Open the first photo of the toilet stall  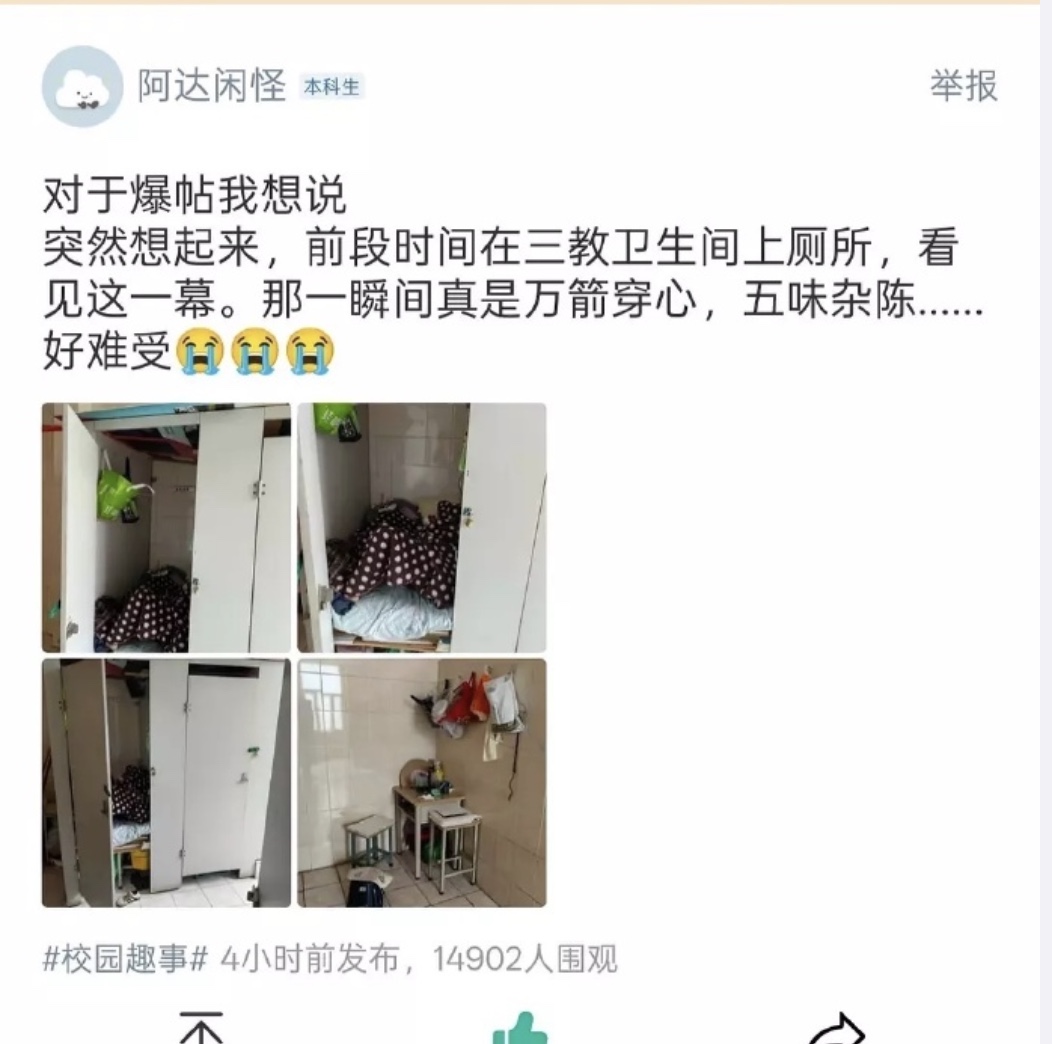point(166,528)
